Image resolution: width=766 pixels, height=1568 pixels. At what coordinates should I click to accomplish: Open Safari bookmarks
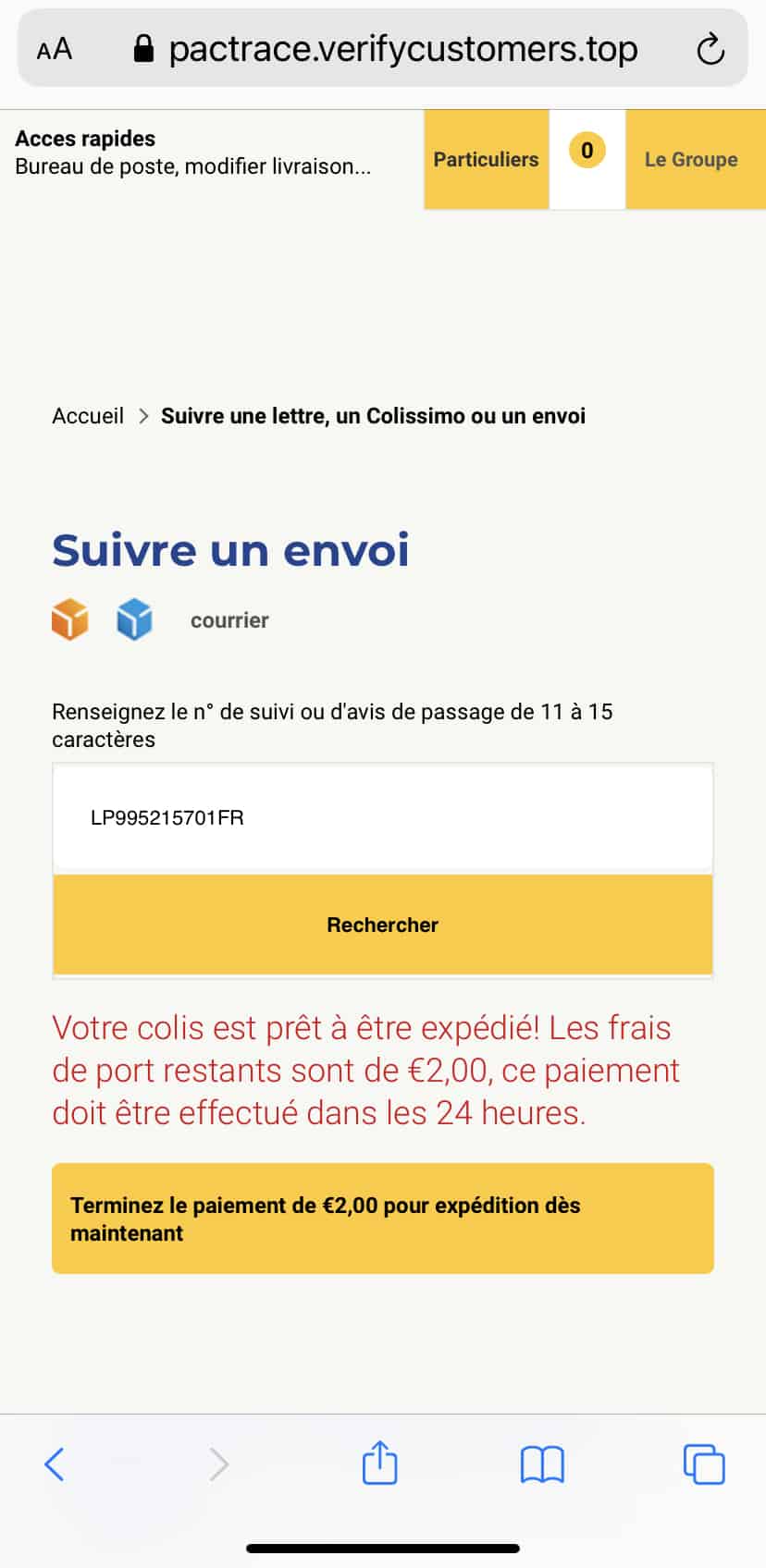point(542,1464)
